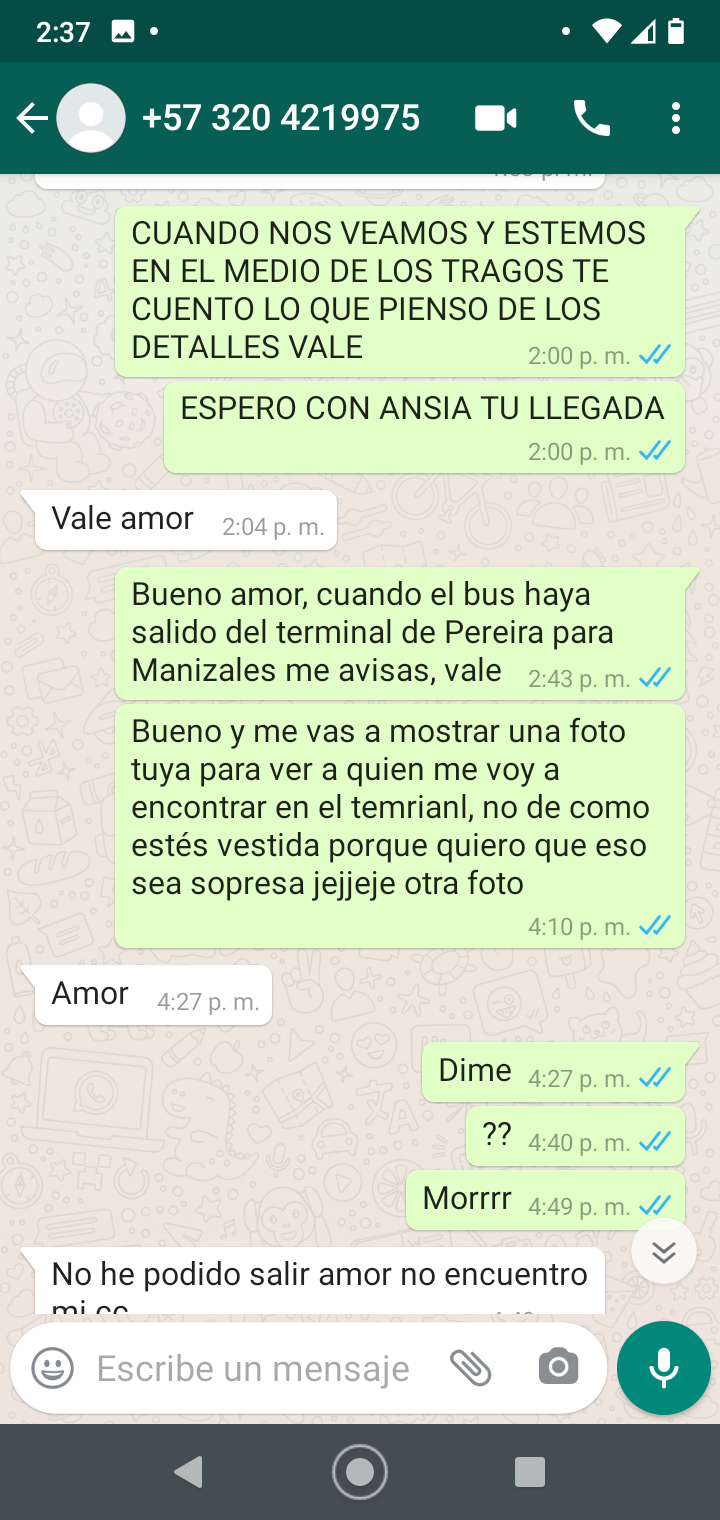The height and width of the screenshot is (1520, 720).
Task: Go back to the chat list
Action: click(x=32, y=119)
